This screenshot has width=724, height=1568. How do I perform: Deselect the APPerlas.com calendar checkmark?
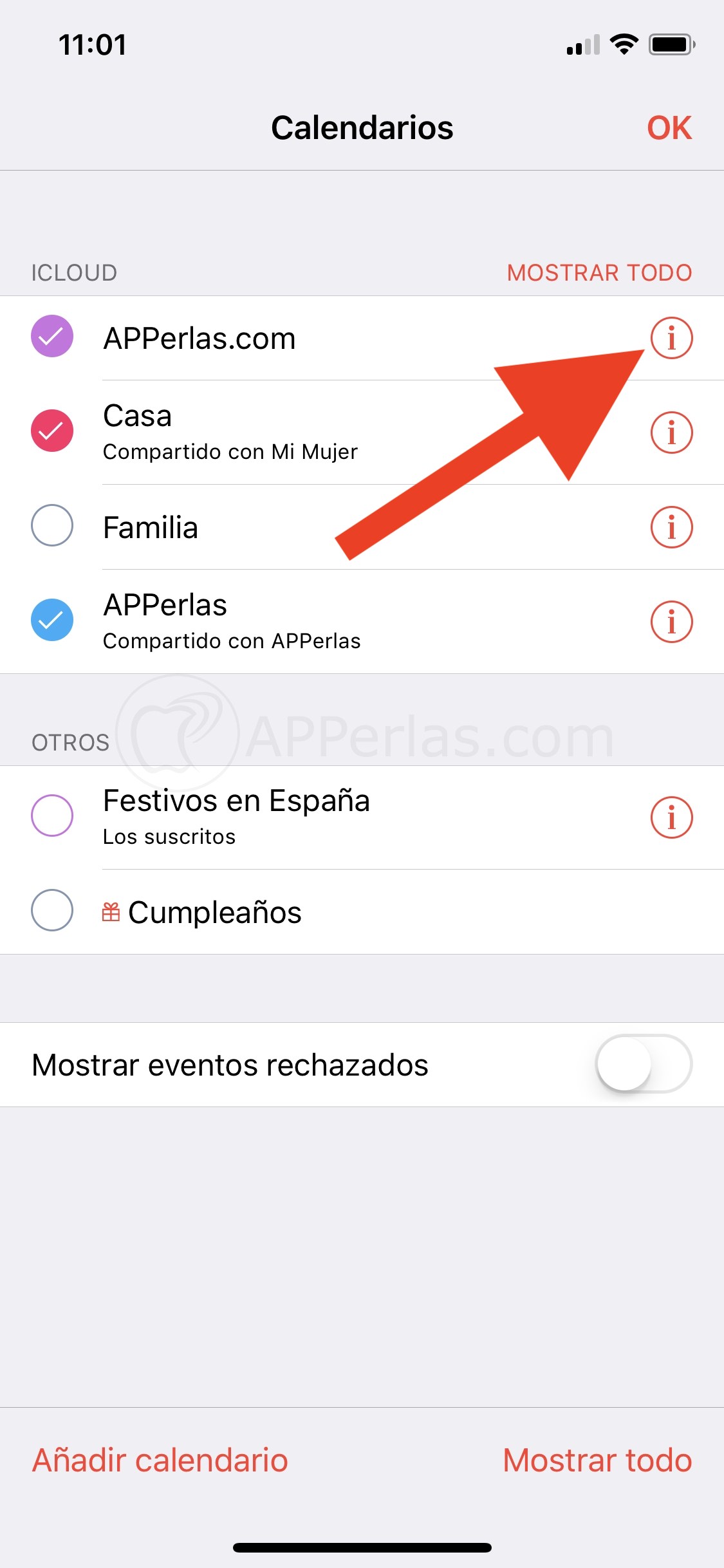coord(52,337)
